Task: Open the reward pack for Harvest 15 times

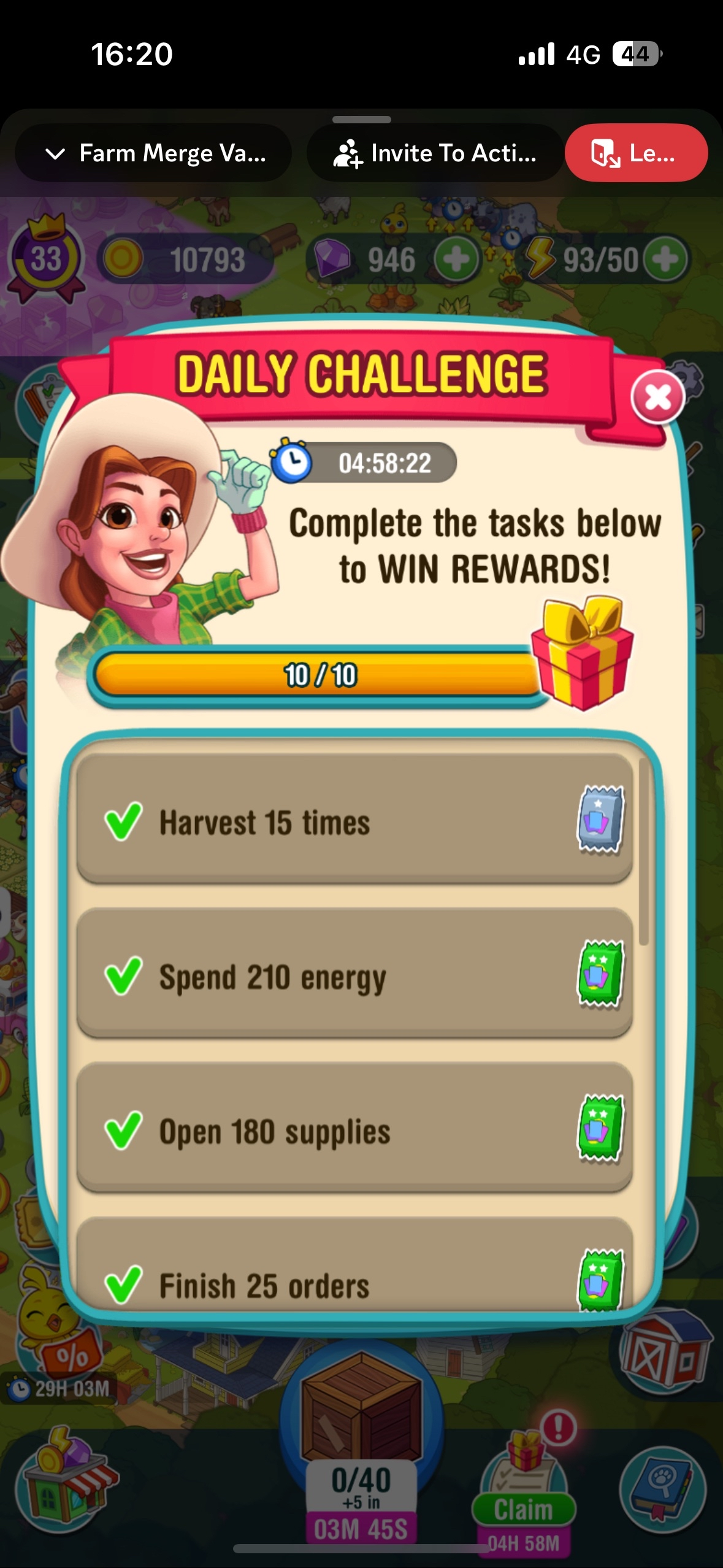Action: click(x=600, y=820)
